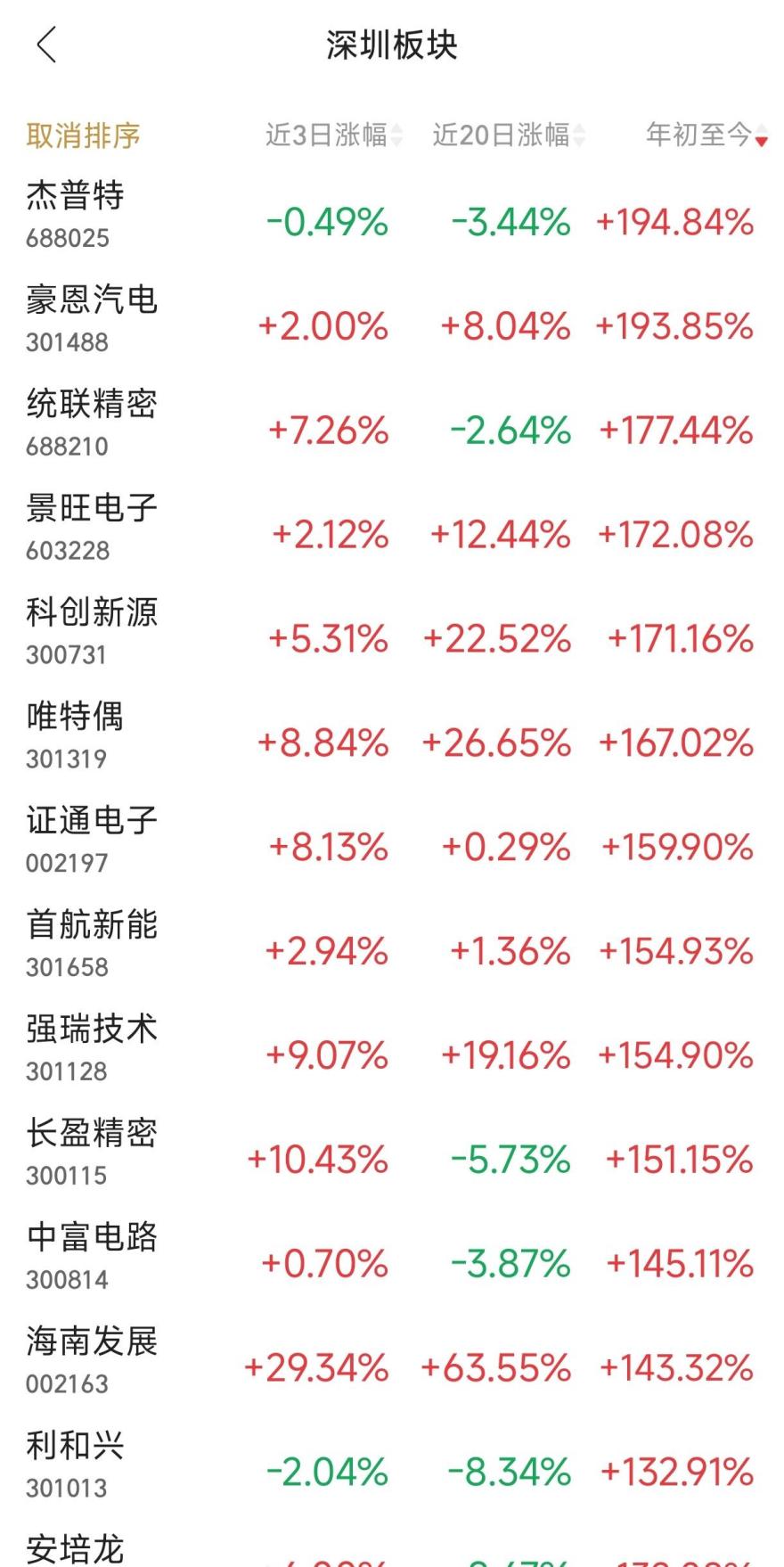This screenshot has height=1567, width=784.
Task: View 统联精密 stock page
Action: coord(90,406)
